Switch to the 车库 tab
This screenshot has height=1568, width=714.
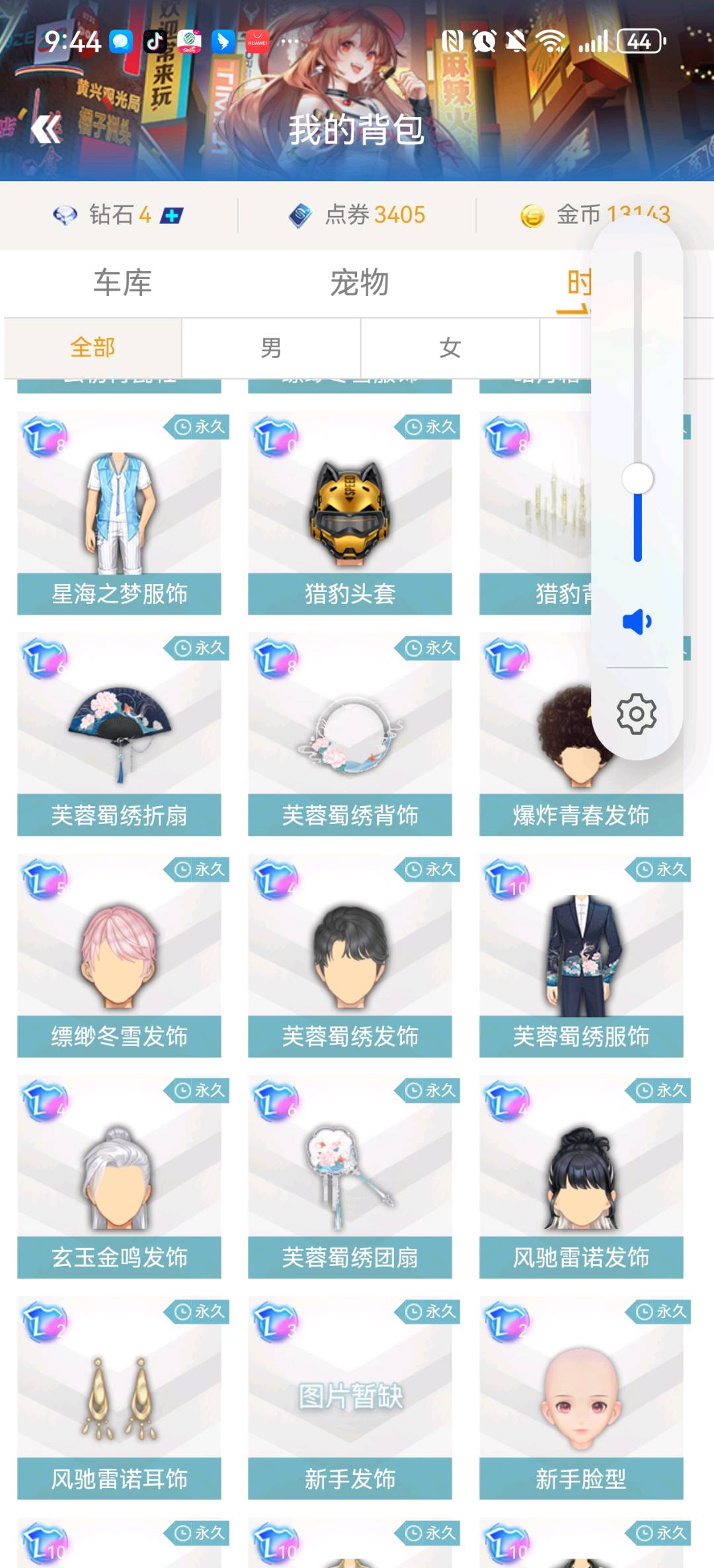pos(122,283)
